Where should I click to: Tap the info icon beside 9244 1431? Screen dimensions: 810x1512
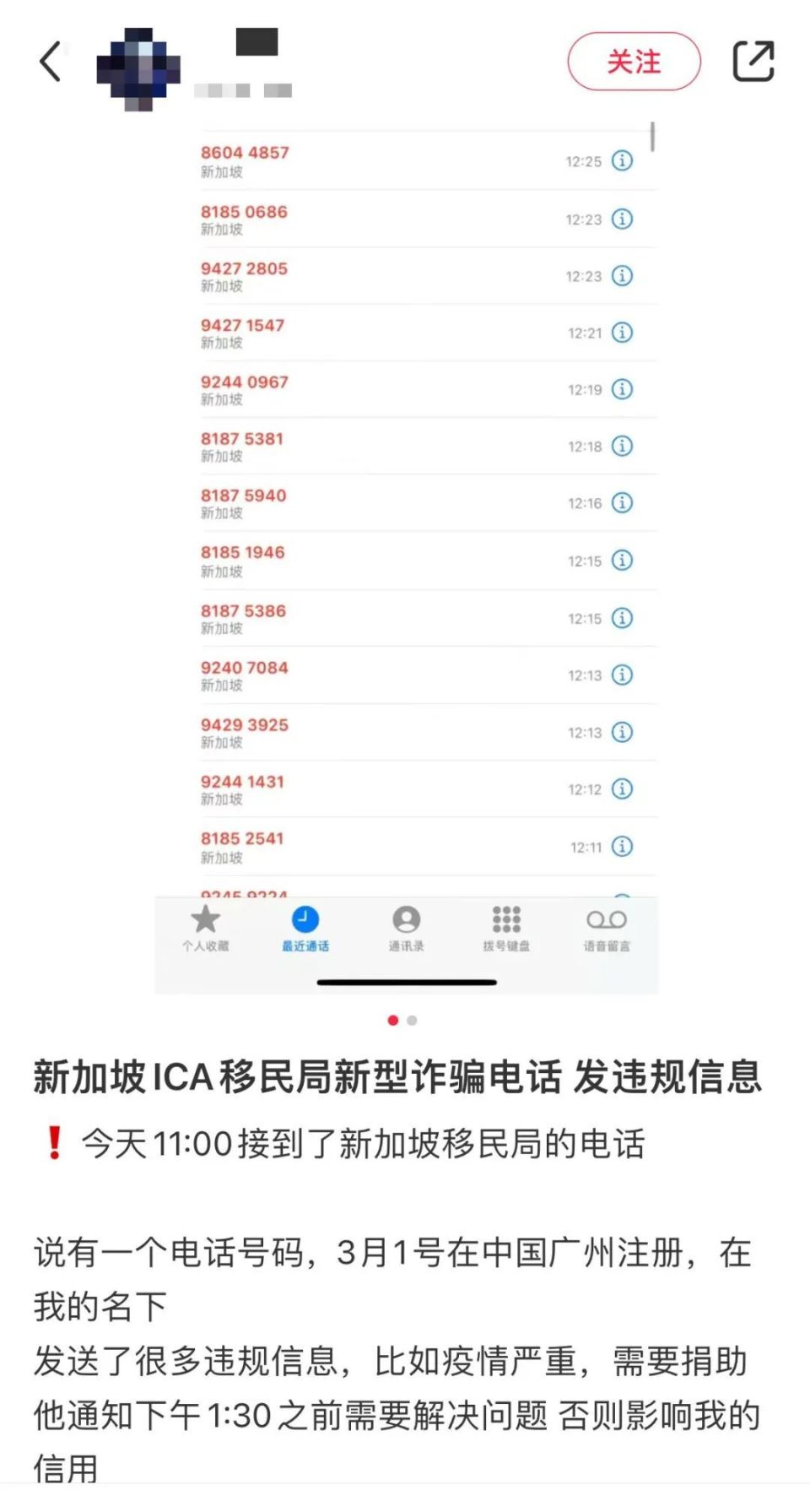[x=622, y=789]
